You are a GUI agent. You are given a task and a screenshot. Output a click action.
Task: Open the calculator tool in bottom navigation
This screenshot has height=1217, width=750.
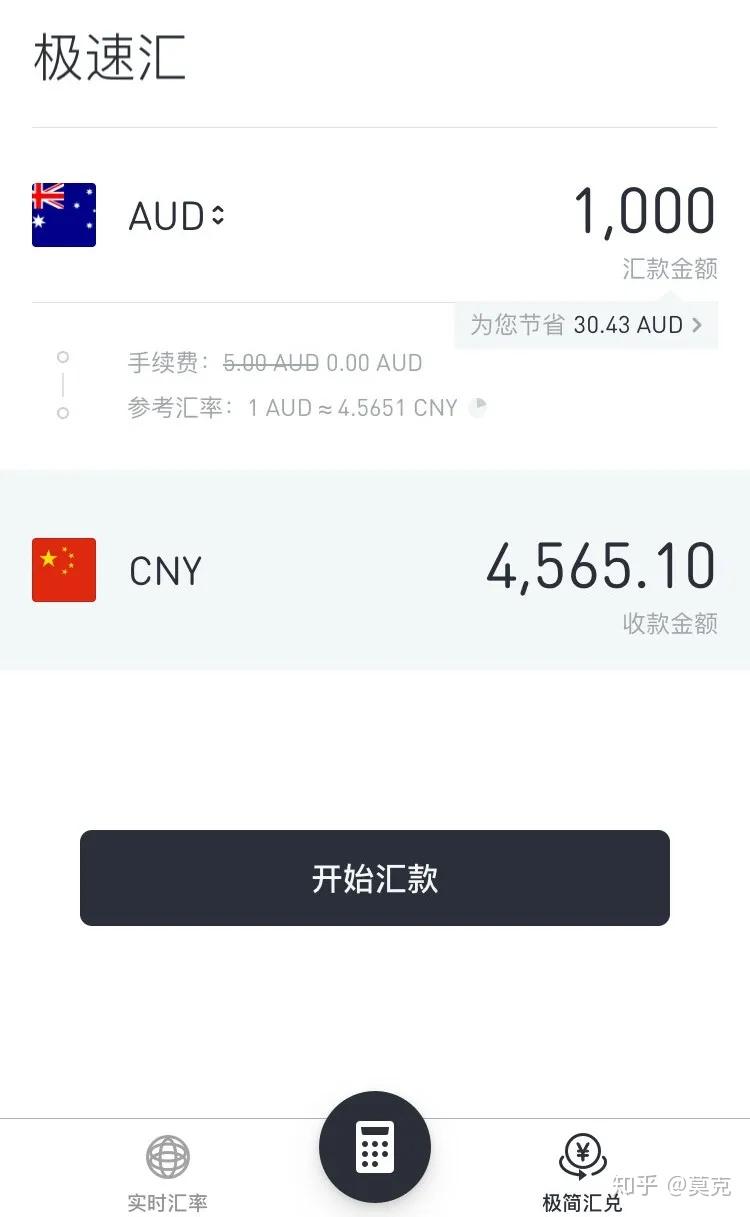click(375, 1147)
